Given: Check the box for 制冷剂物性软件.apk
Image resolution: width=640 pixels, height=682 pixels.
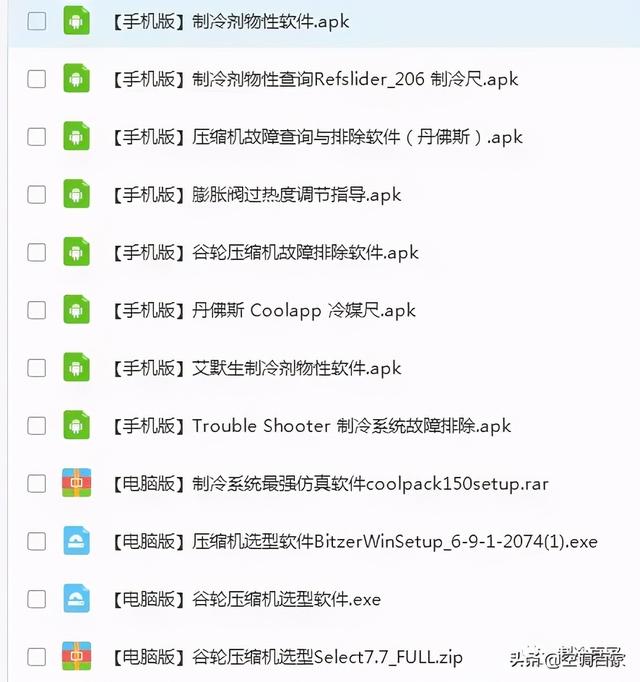Looking at the screenshot, I should point(37,21).
